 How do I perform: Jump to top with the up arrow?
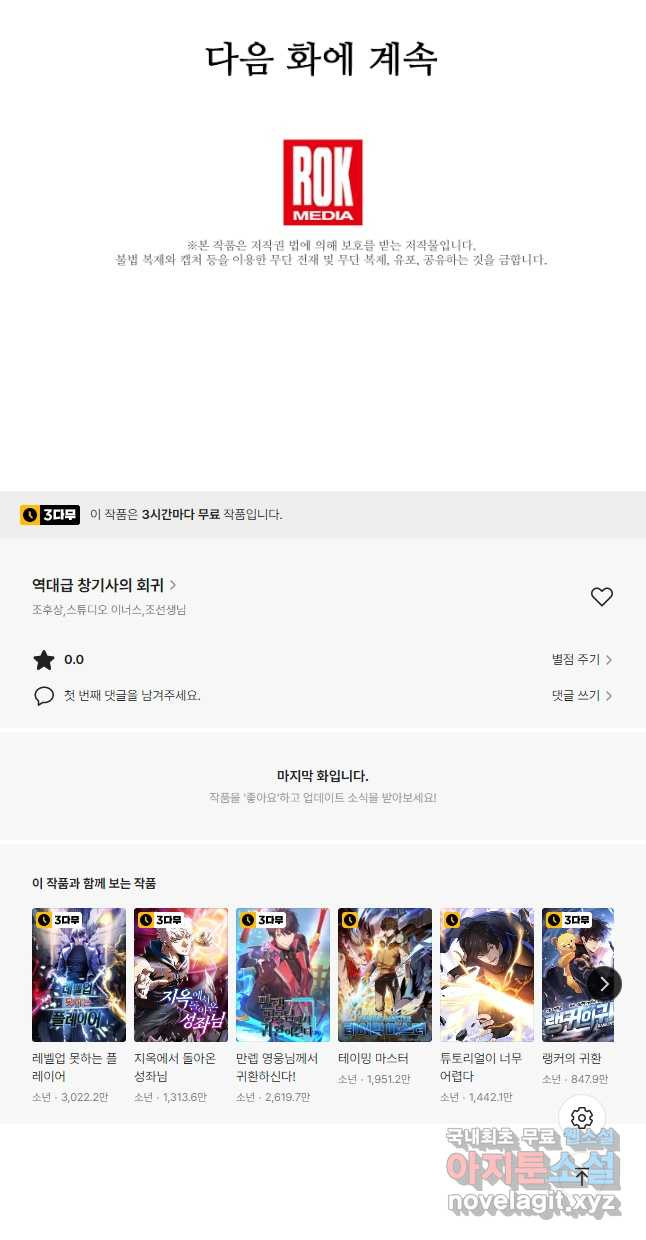click(x=582, y=1176)
